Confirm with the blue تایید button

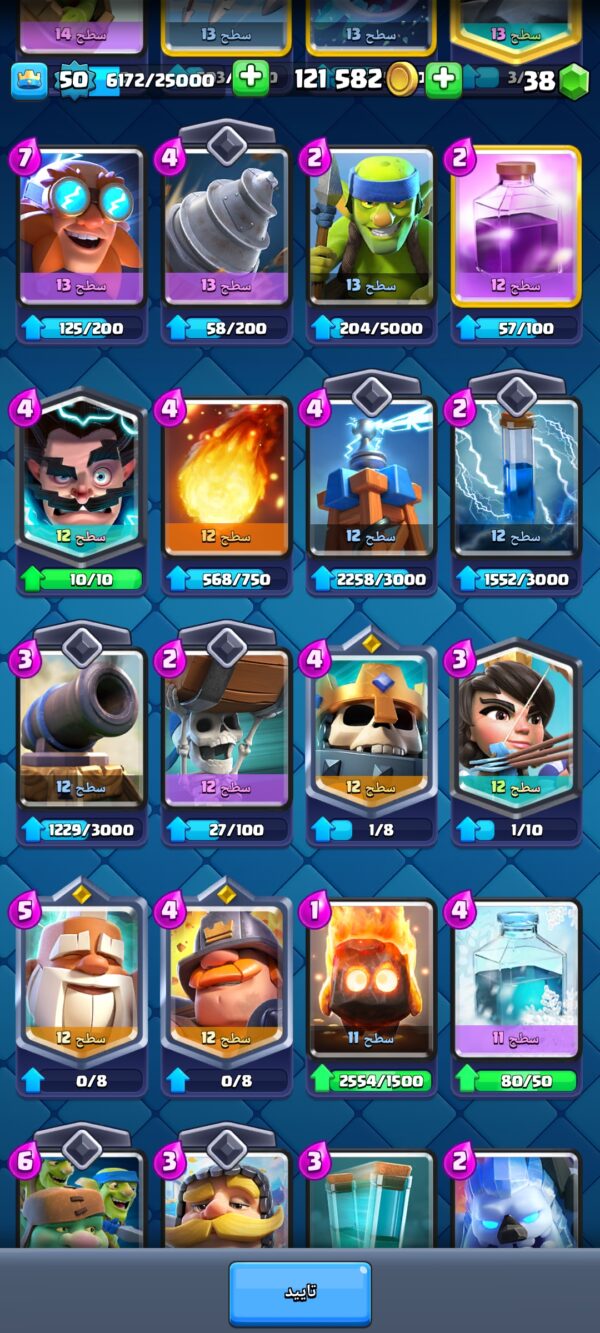(x=300, y=1292)
